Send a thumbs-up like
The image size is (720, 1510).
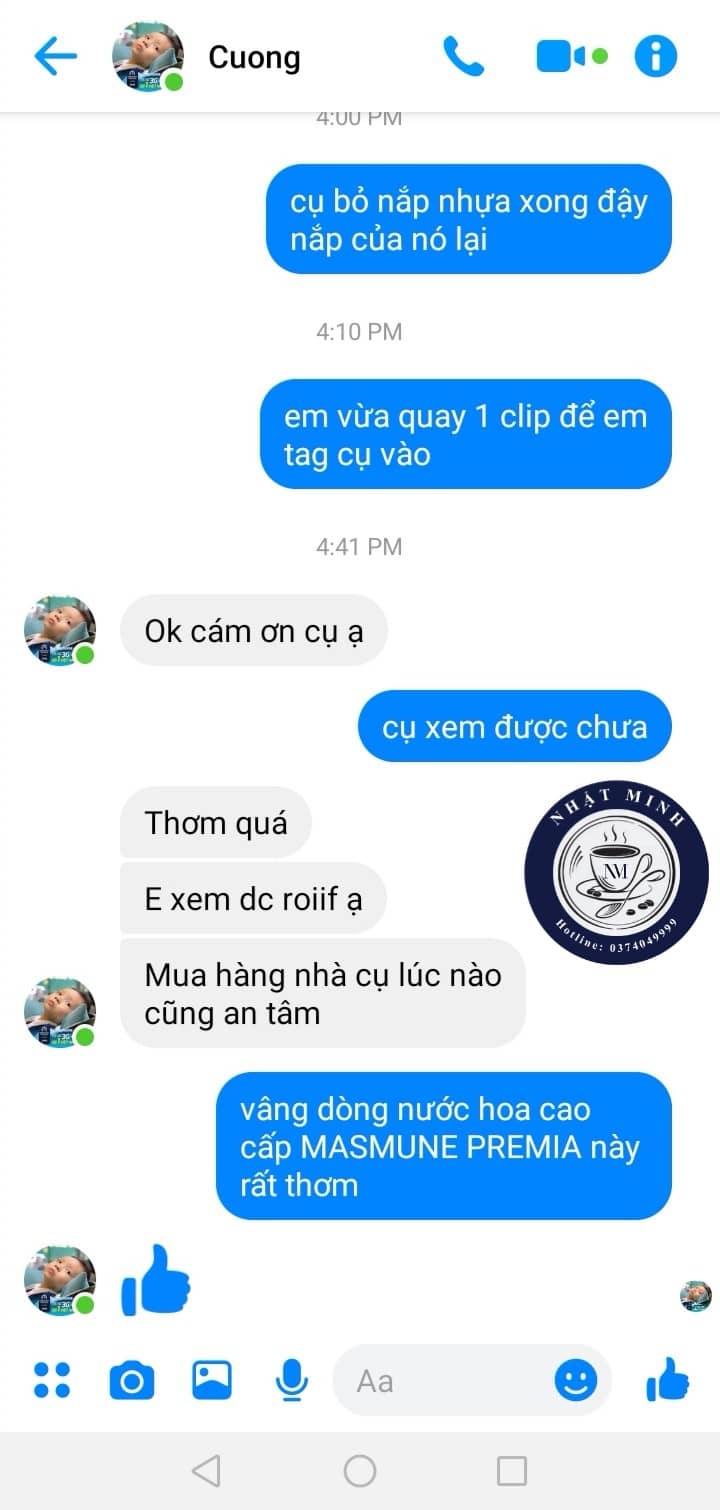click(668, 1380)
